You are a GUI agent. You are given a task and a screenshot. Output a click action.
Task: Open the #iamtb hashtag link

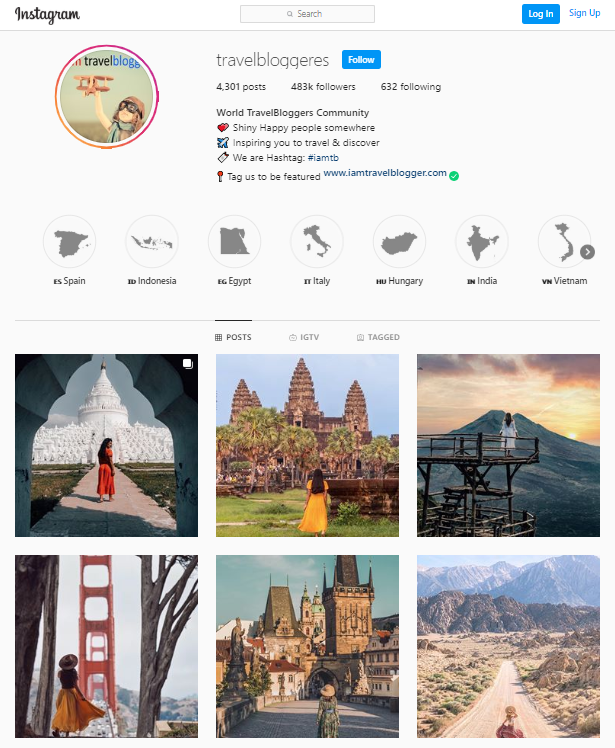pyautogui.click(x=321, y=158)
